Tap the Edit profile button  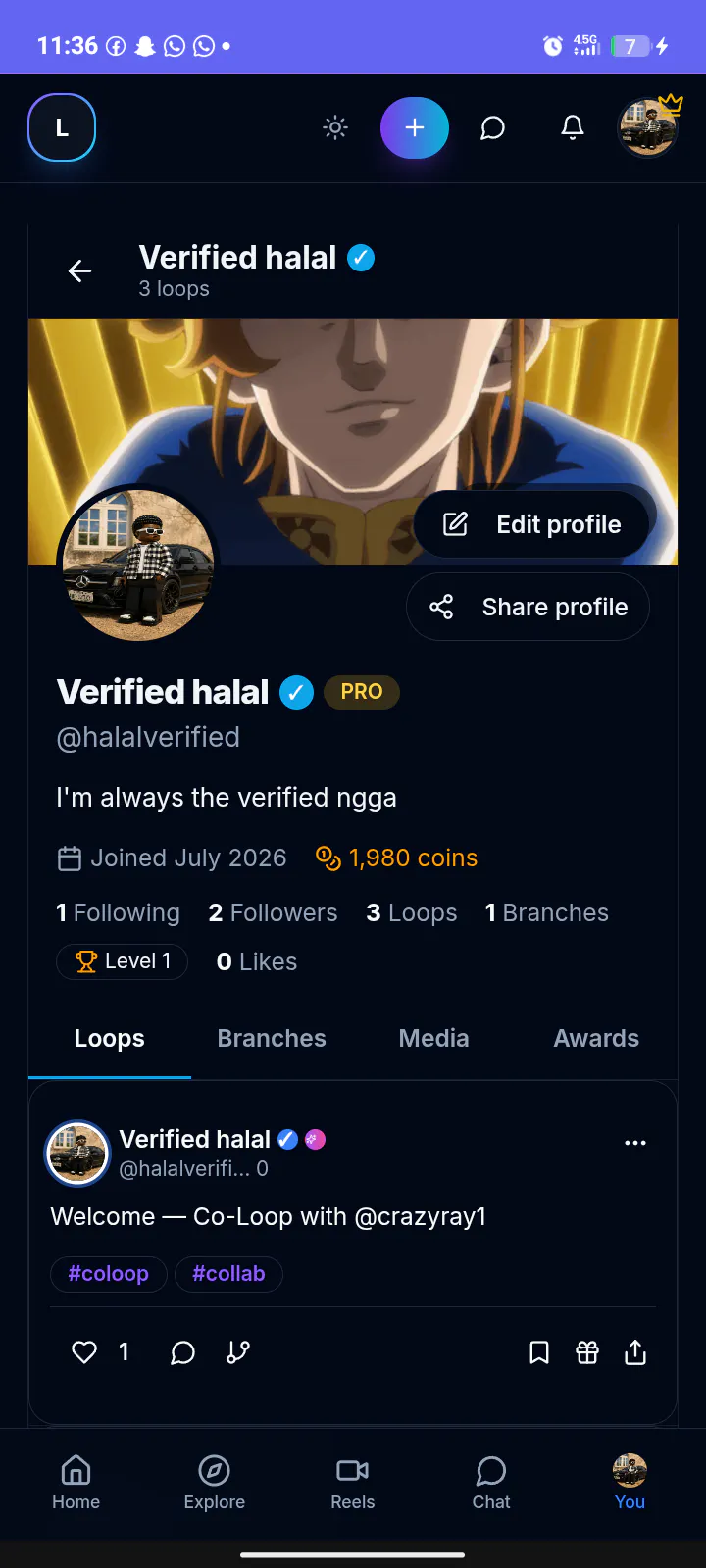531,524
